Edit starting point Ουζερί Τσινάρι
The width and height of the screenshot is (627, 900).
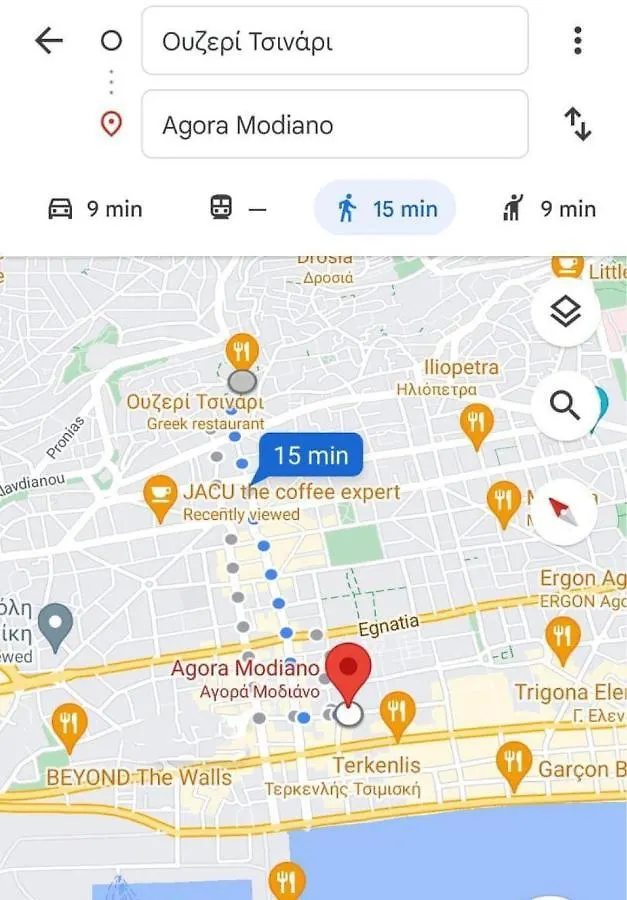(x=334, y=41)
